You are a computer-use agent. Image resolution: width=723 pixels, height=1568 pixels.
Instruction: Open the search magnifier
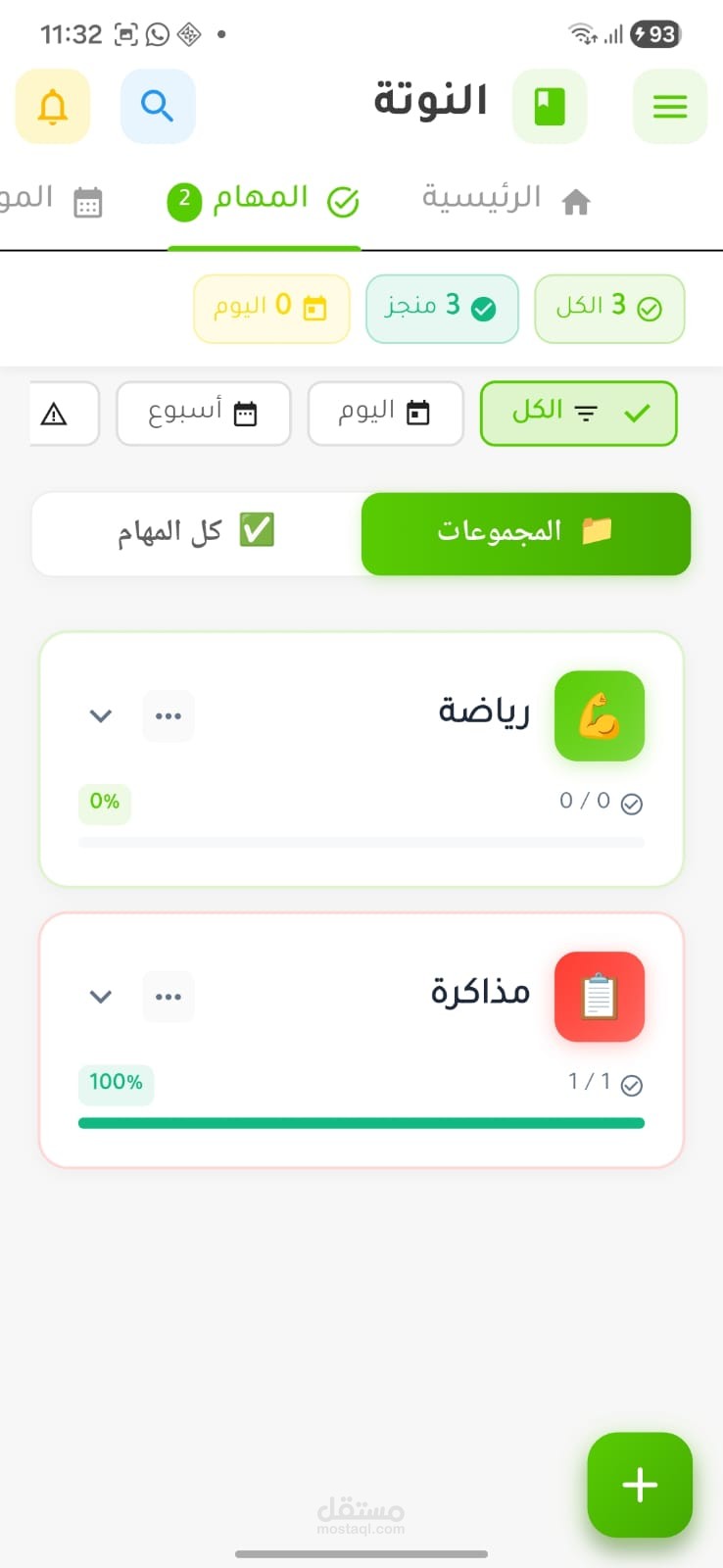click(158, 106)
